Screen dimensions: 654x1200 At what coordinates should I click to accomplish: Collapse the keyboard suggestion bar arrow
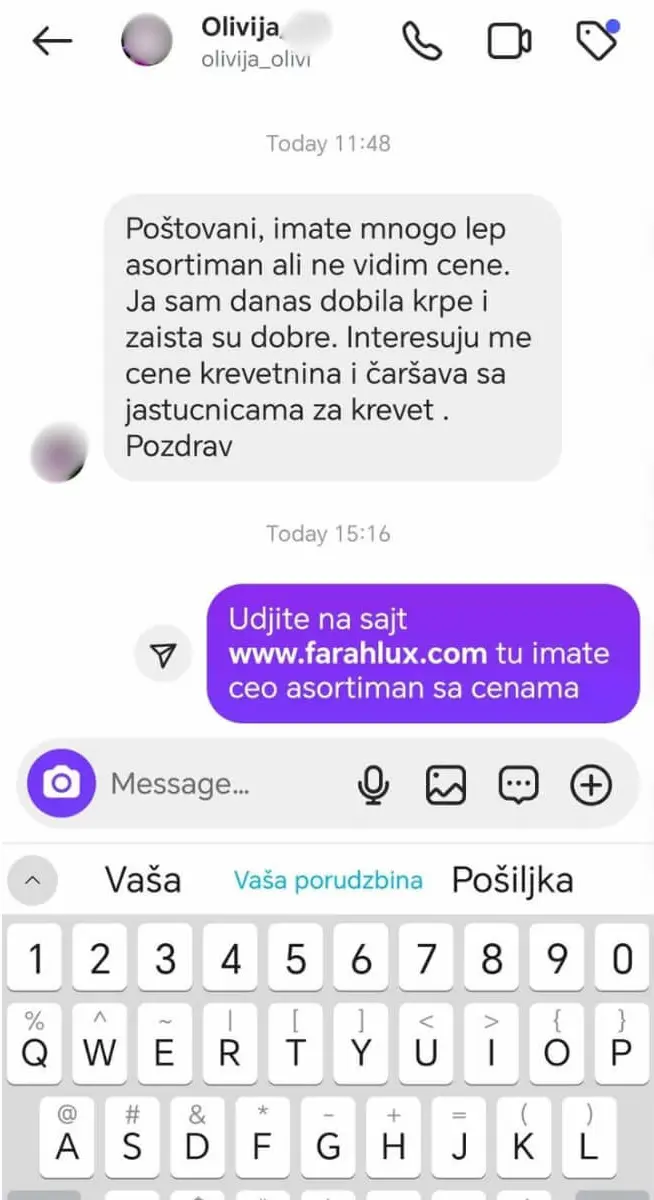32,881
